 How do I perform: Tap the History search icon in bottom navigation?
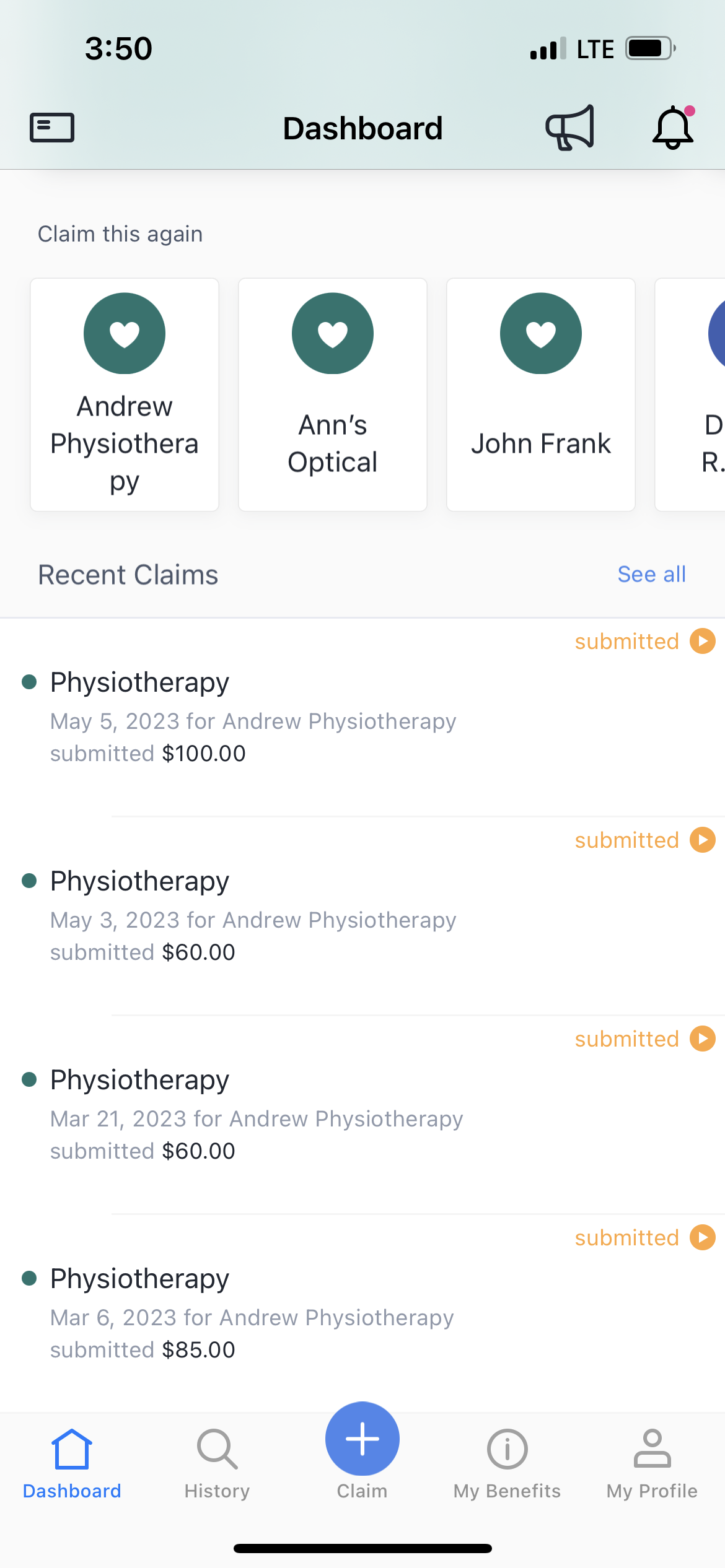tap(216, 1448)
